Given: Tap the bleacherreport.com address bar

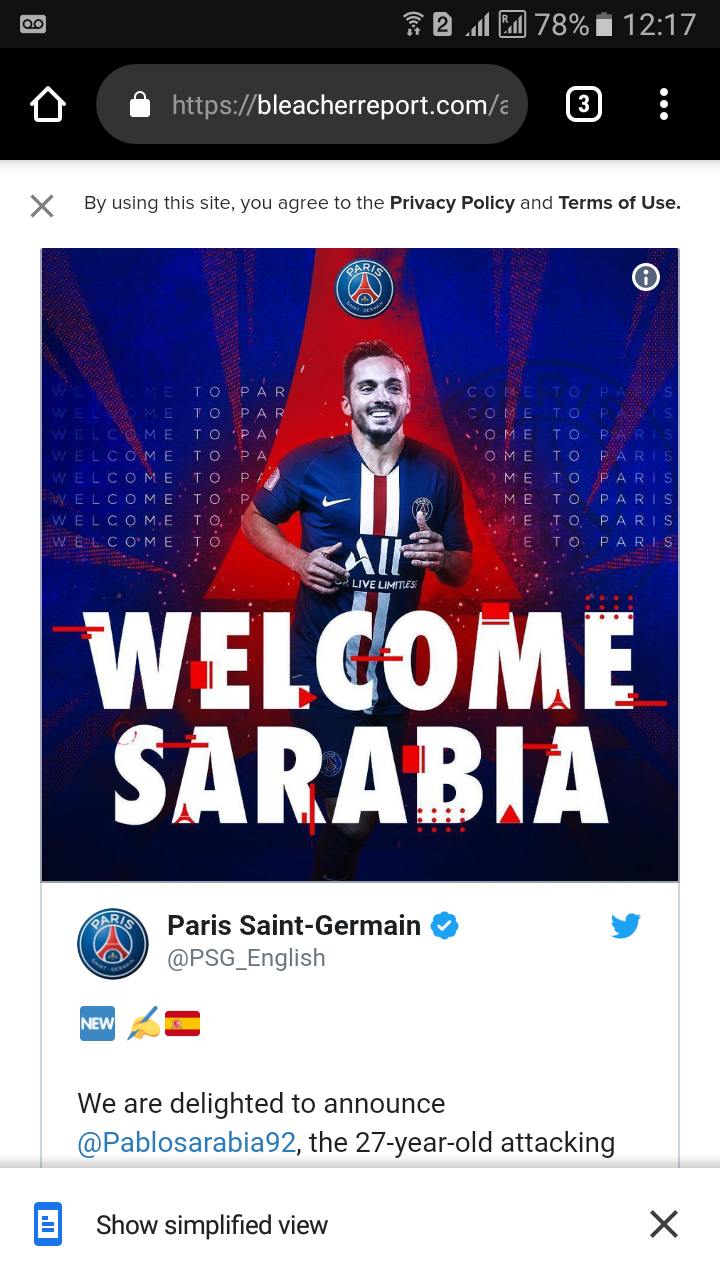Looking at the screenshot, I should pyautogui.click(x=312, y=104).
